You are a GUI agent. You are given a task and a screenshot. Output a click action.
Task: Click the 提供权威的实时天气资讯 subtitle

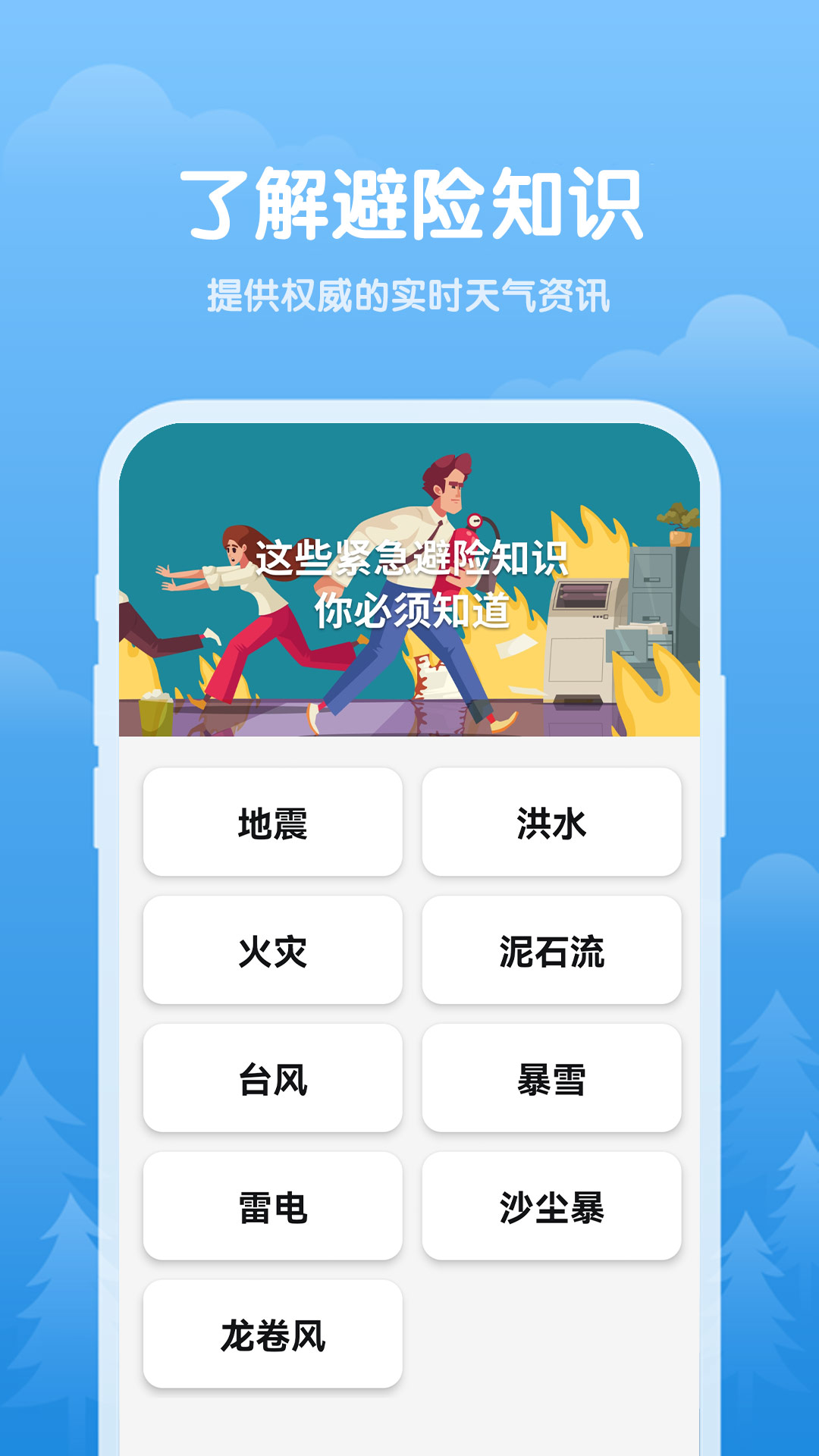tap(409, 292)
